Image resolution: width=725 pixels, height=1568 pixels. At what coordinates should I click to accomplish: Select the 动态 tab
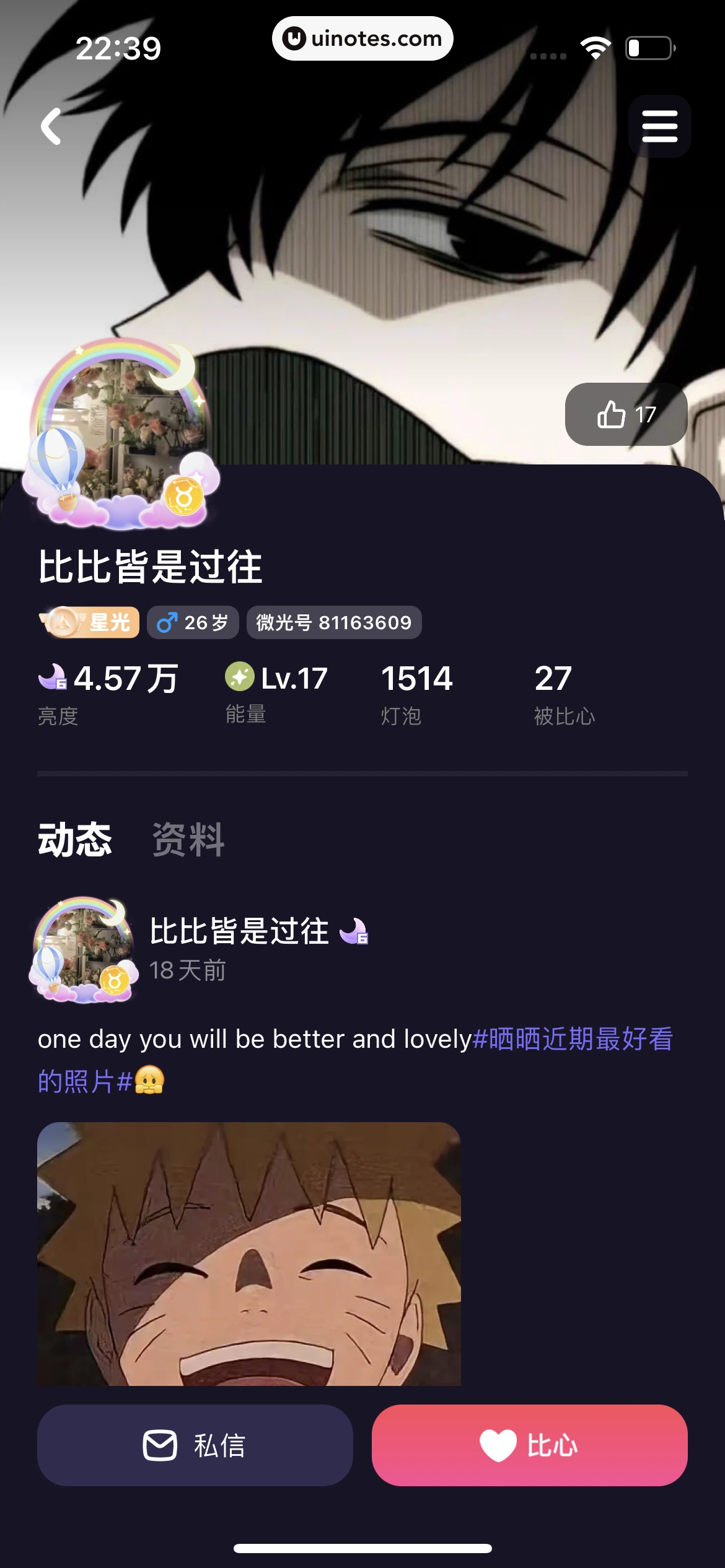75,840
